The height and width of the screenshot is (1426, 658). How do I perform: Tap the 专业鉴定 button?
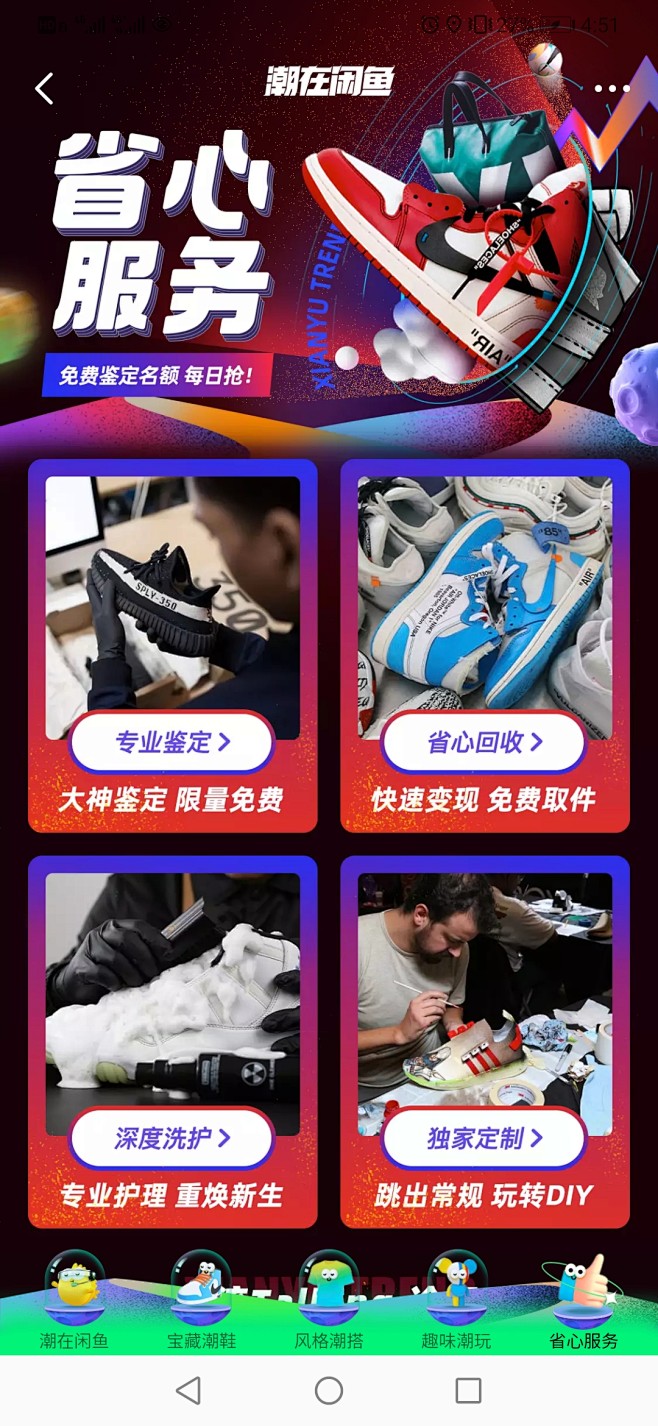pyautogui.click(x=171, y=742)
